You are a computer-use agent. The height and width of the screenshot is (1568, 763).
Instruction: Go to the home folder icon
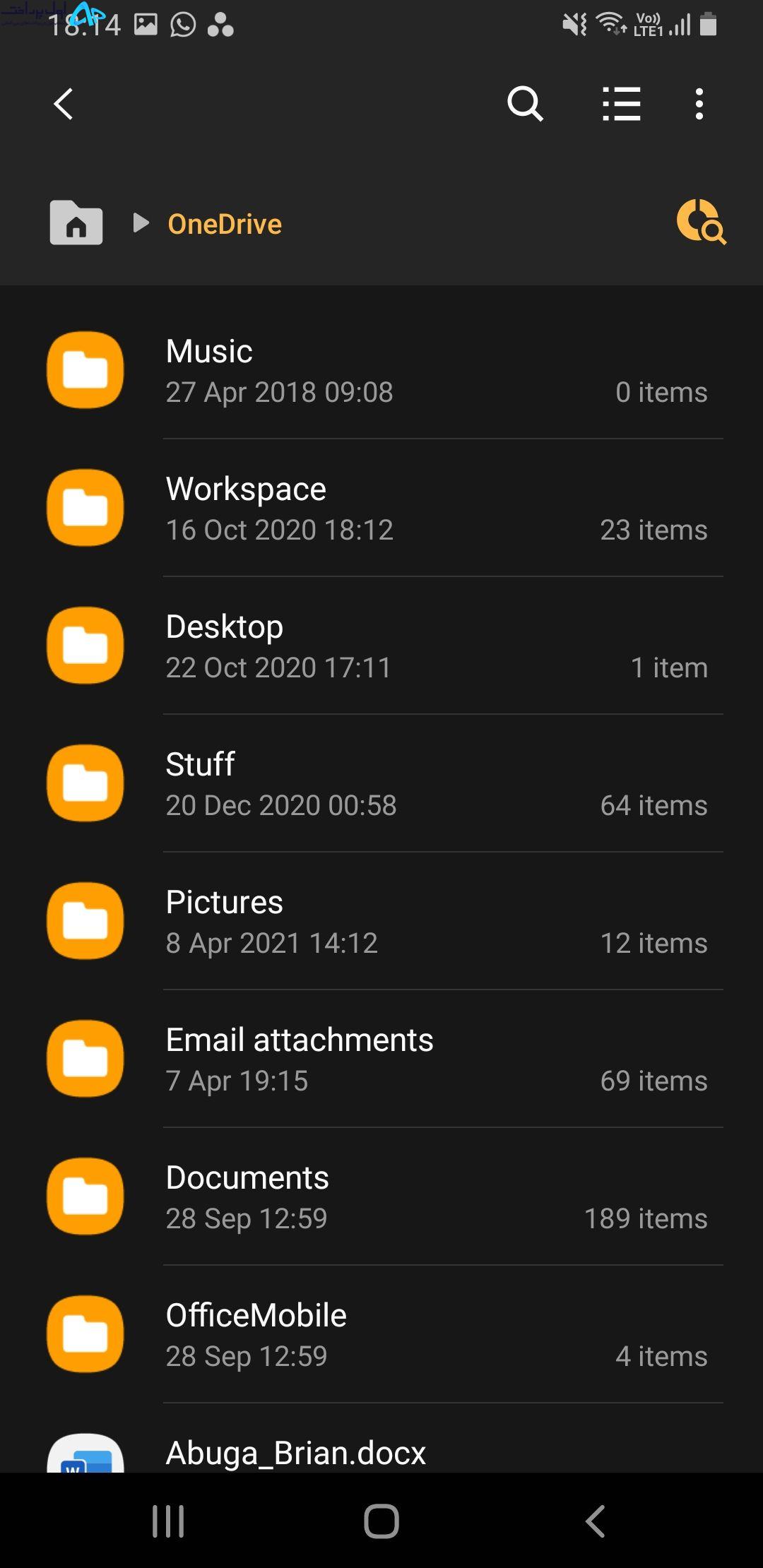(76, 222)
